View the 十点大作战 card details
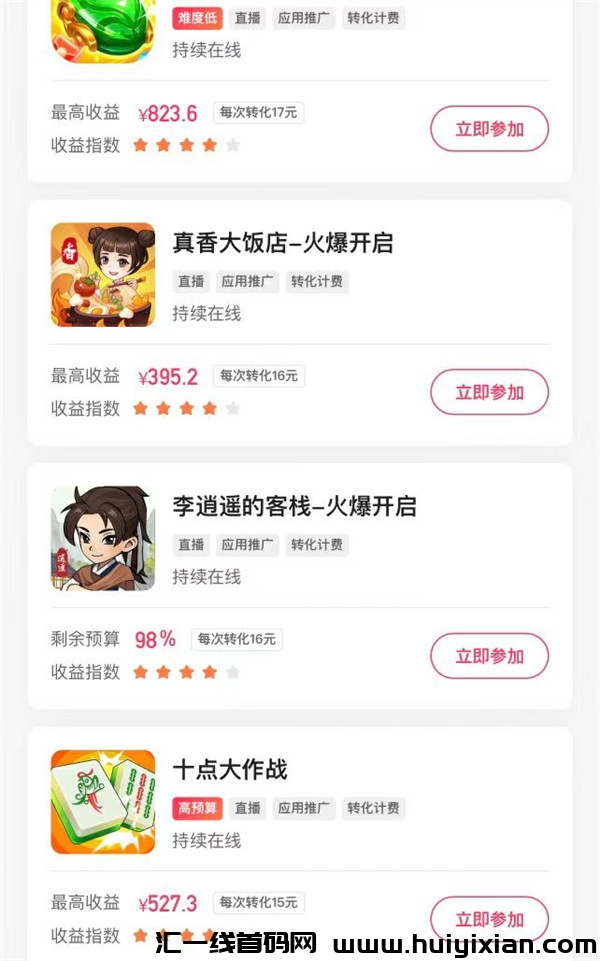The width and height of the screenshot is (600, 961). [230, 770]
